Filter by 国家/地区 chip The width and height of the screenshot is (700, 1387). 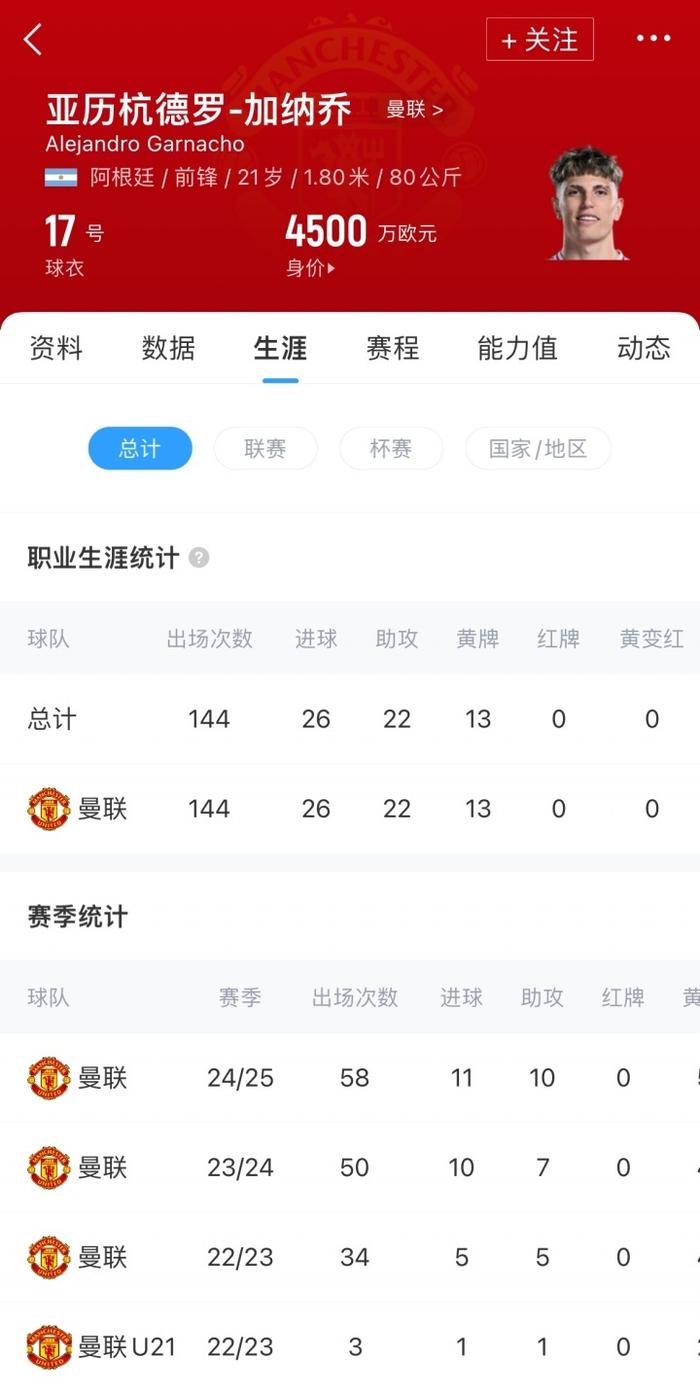pos(538,449)
